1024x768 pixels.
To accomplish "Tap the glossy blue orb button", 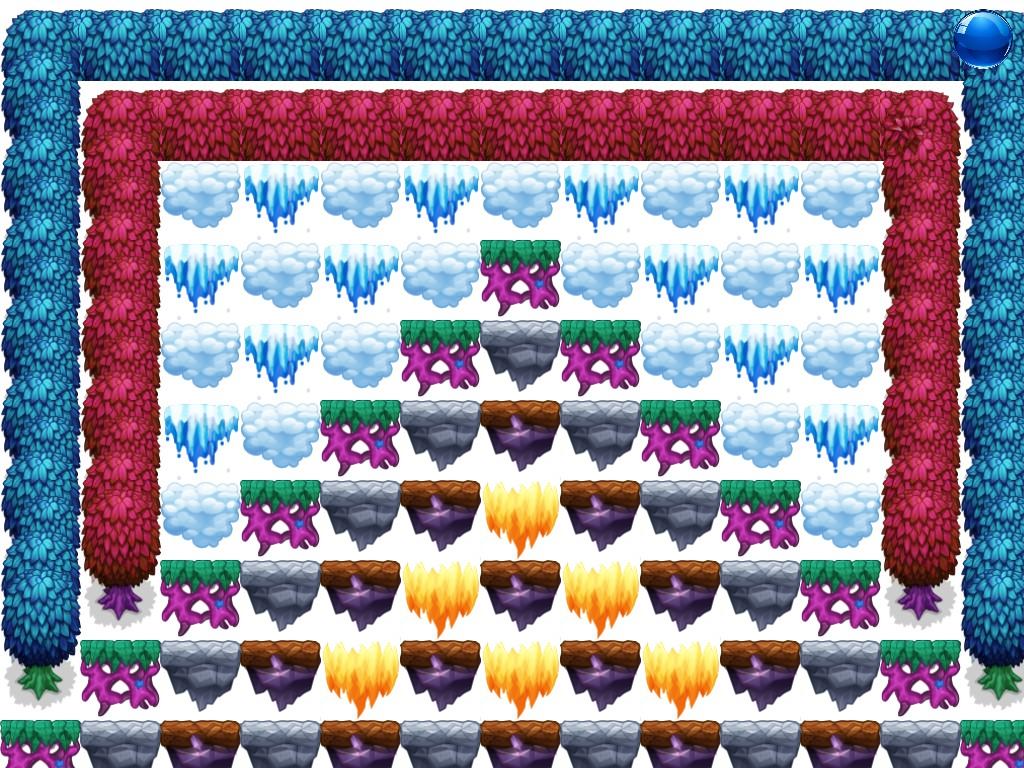I will (983, 40).
